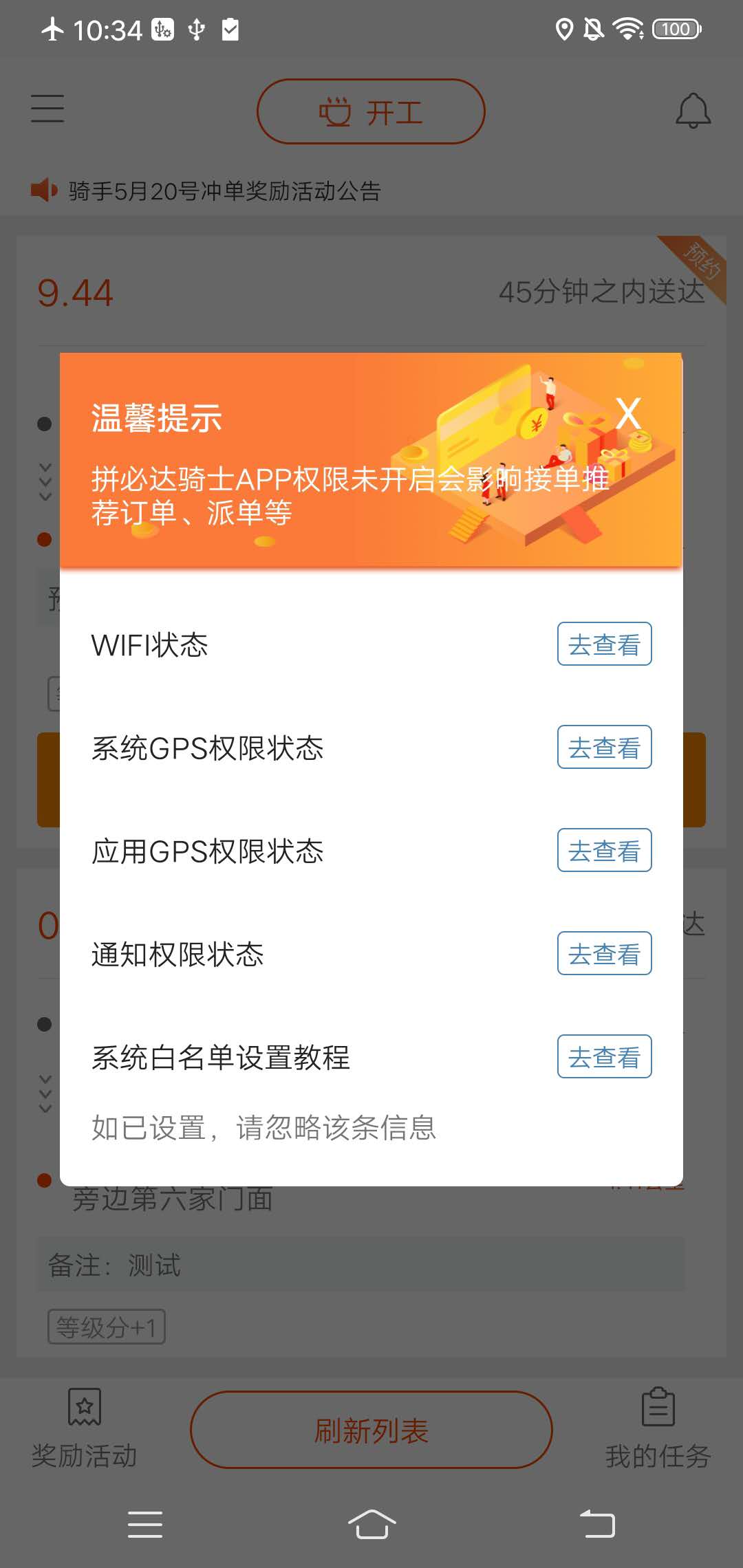Screen dimensions: 743x1568
Task: Tap the coffee cup 开工 icon
Action: tap(335, 112)
